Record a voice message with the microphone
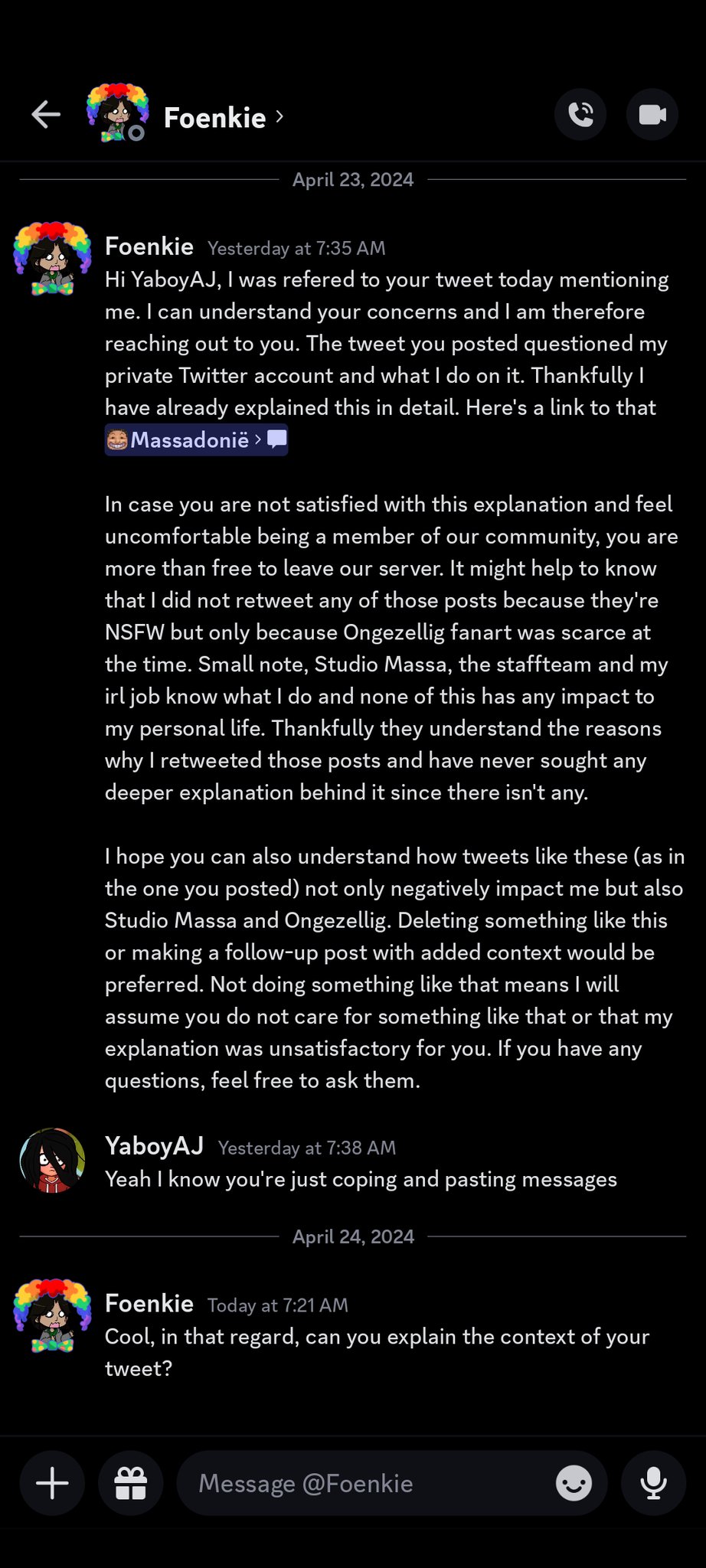Viewport: 706px width, 1568px height. point(653,1483)
